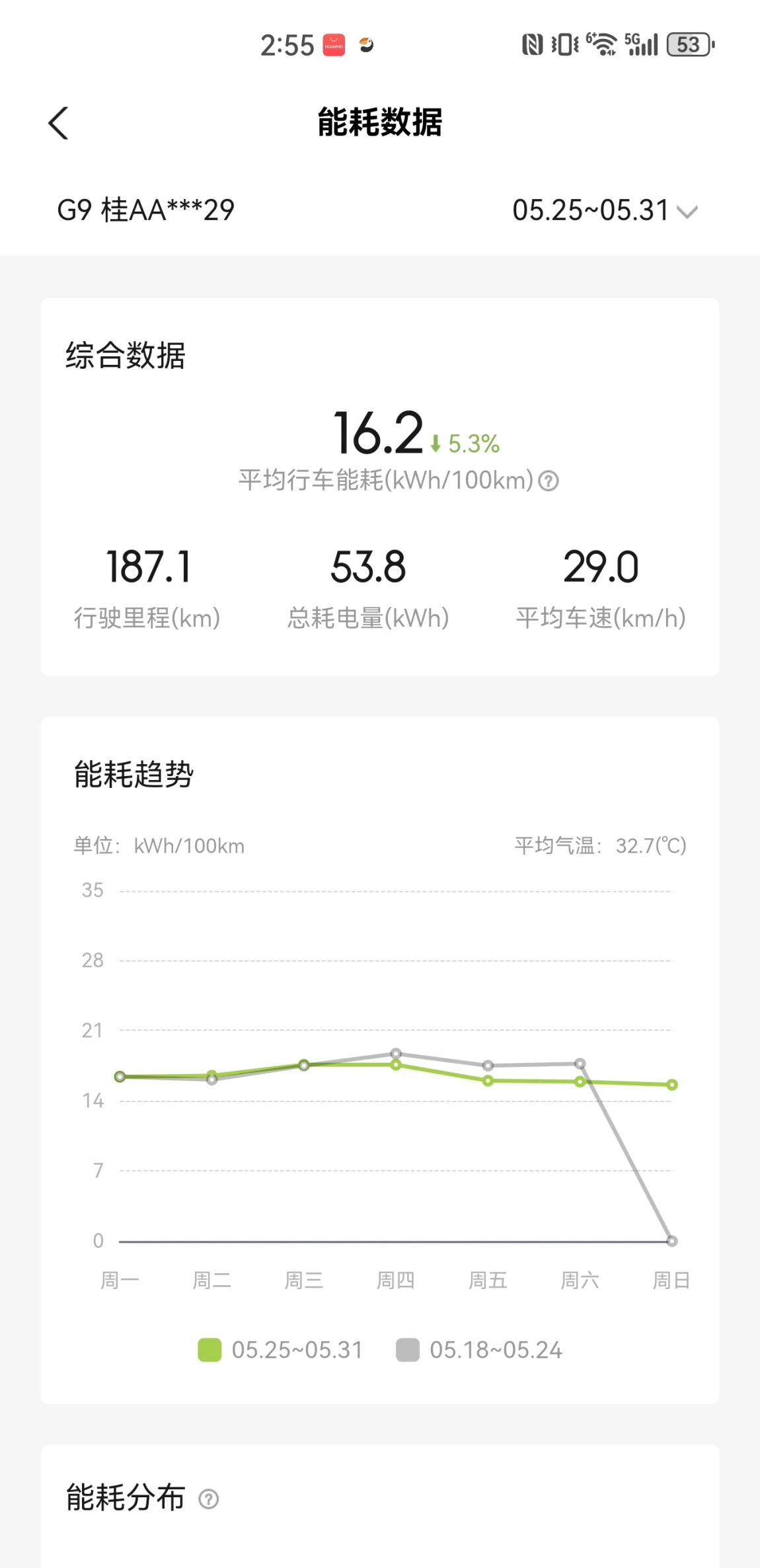The image size is (760, 1568).
Task: Toggle the 05.25~05.31 legend series
Action: coord(281,1350)
